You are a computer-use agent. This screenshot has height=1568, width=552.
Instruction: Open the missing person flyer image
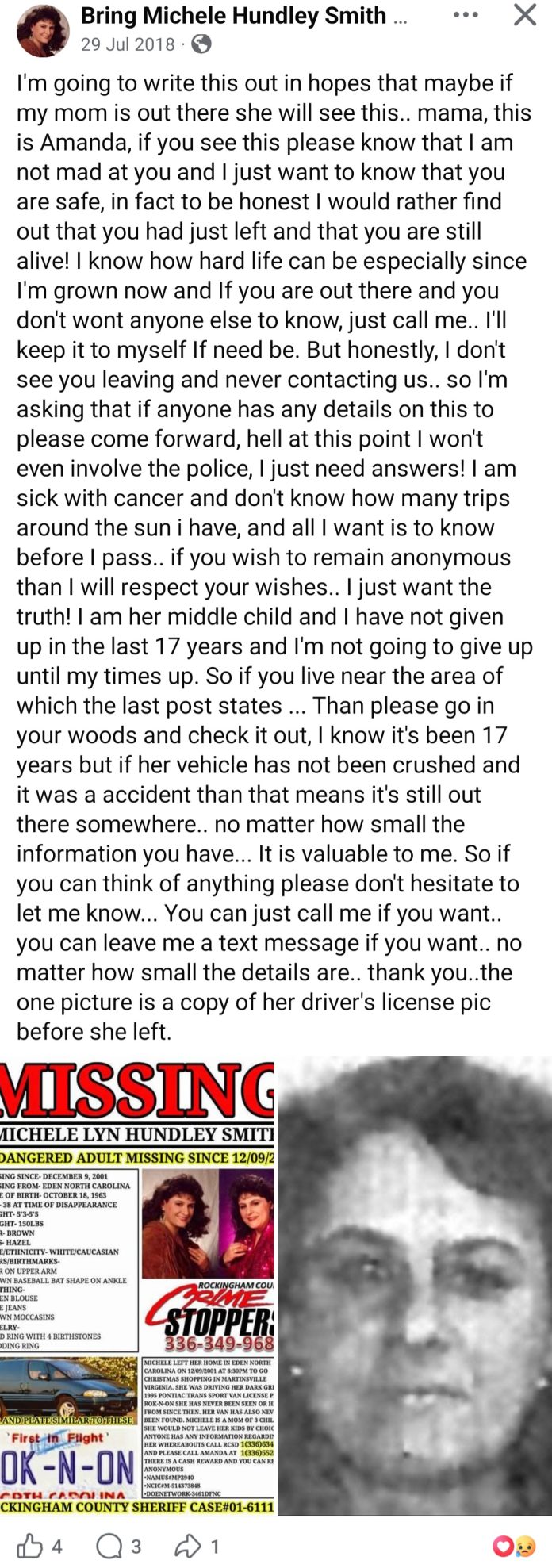[x=137, y=1285]
